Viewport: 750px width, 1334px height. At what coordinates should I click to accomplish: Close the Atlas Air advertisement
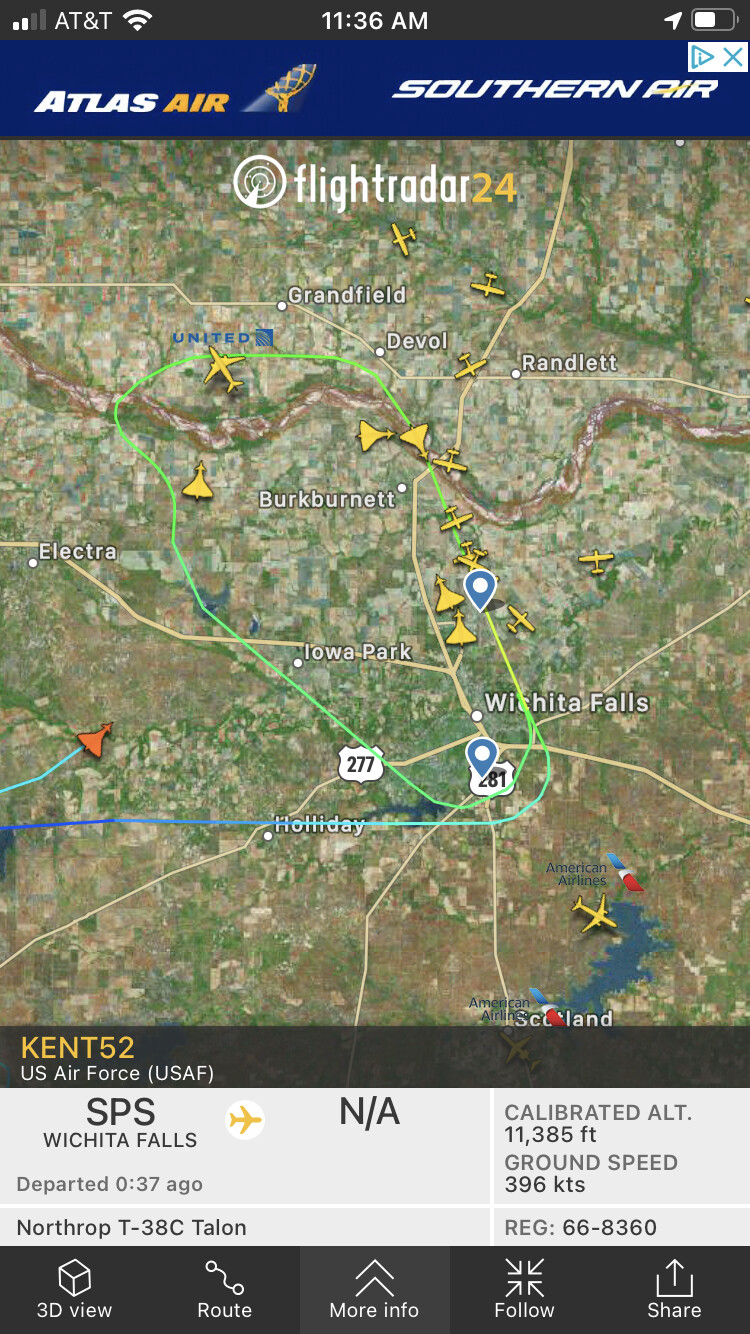click(734, 57)
